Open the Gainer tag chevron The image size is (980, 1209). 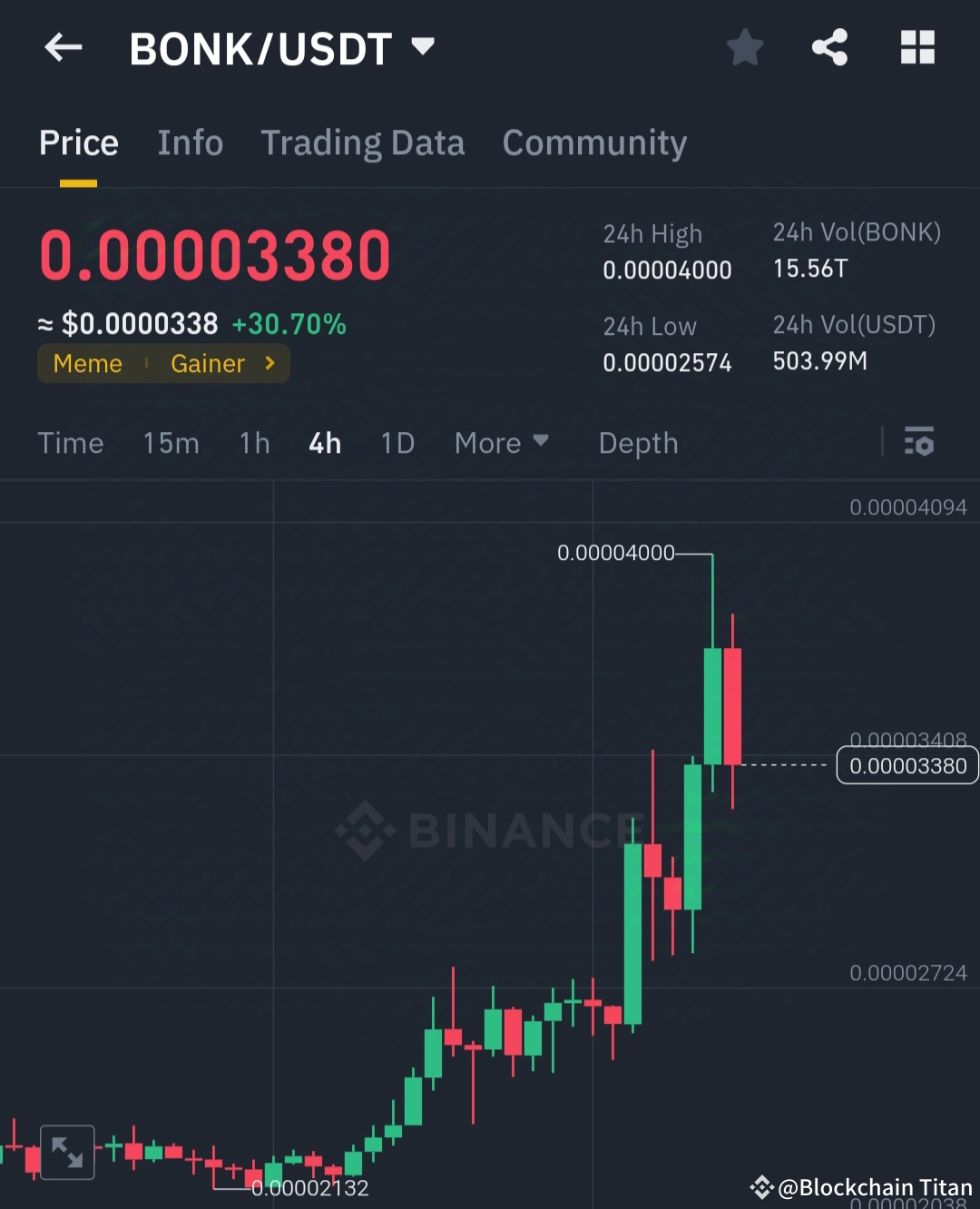(269, 363)
